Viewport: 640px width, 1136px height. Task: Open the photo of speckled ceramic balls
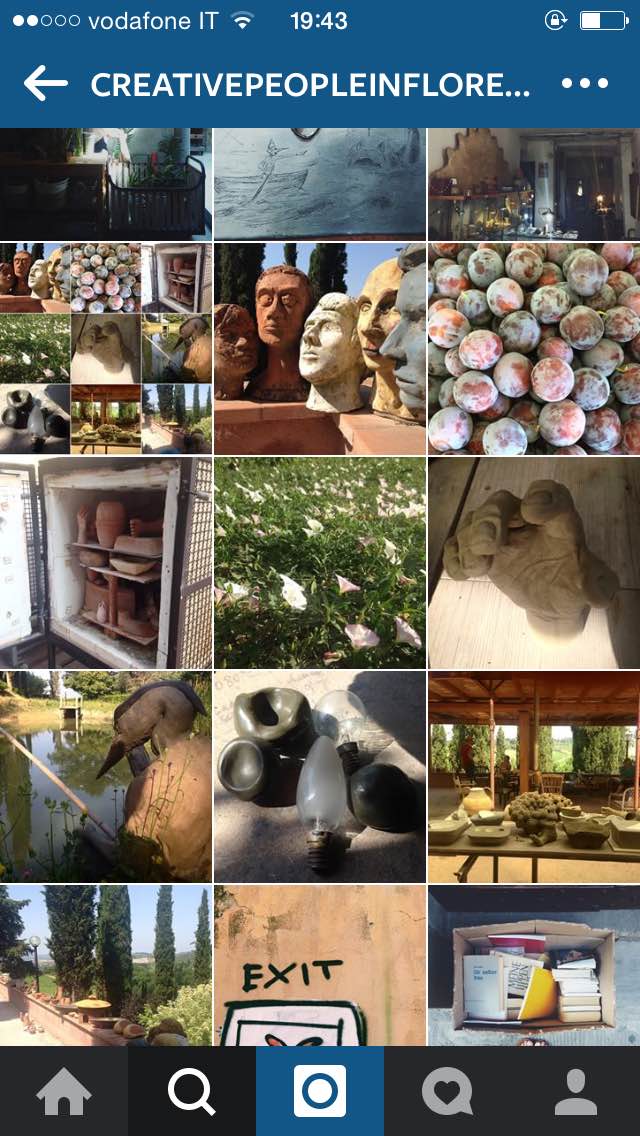pyautogui.click(x=534, y=348)
